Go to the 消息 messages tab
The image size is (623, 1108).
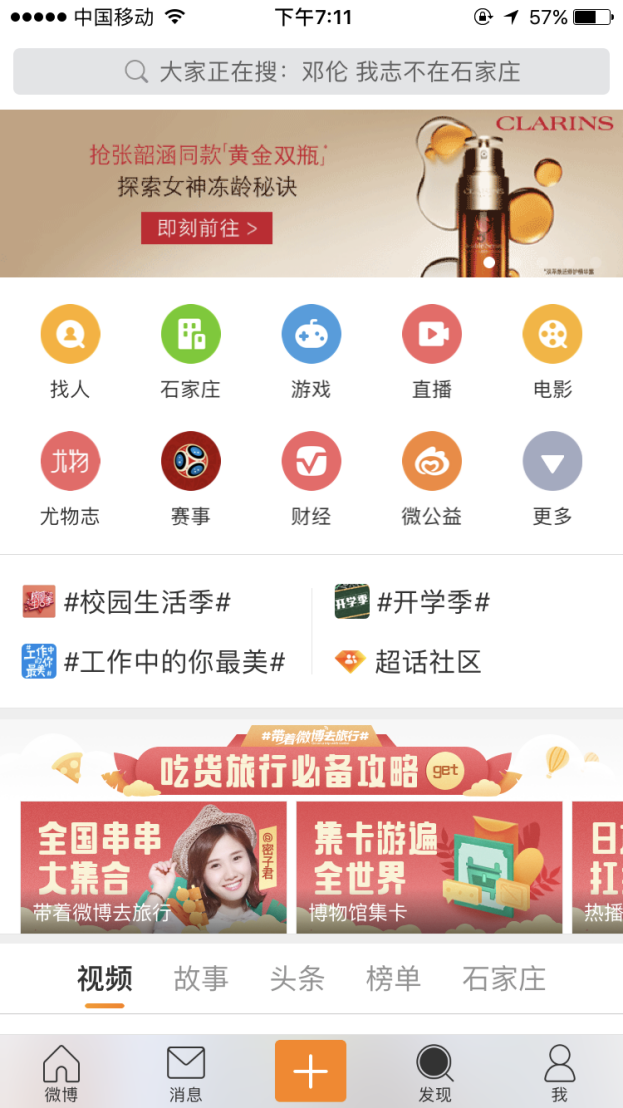tap(186, 1073)
